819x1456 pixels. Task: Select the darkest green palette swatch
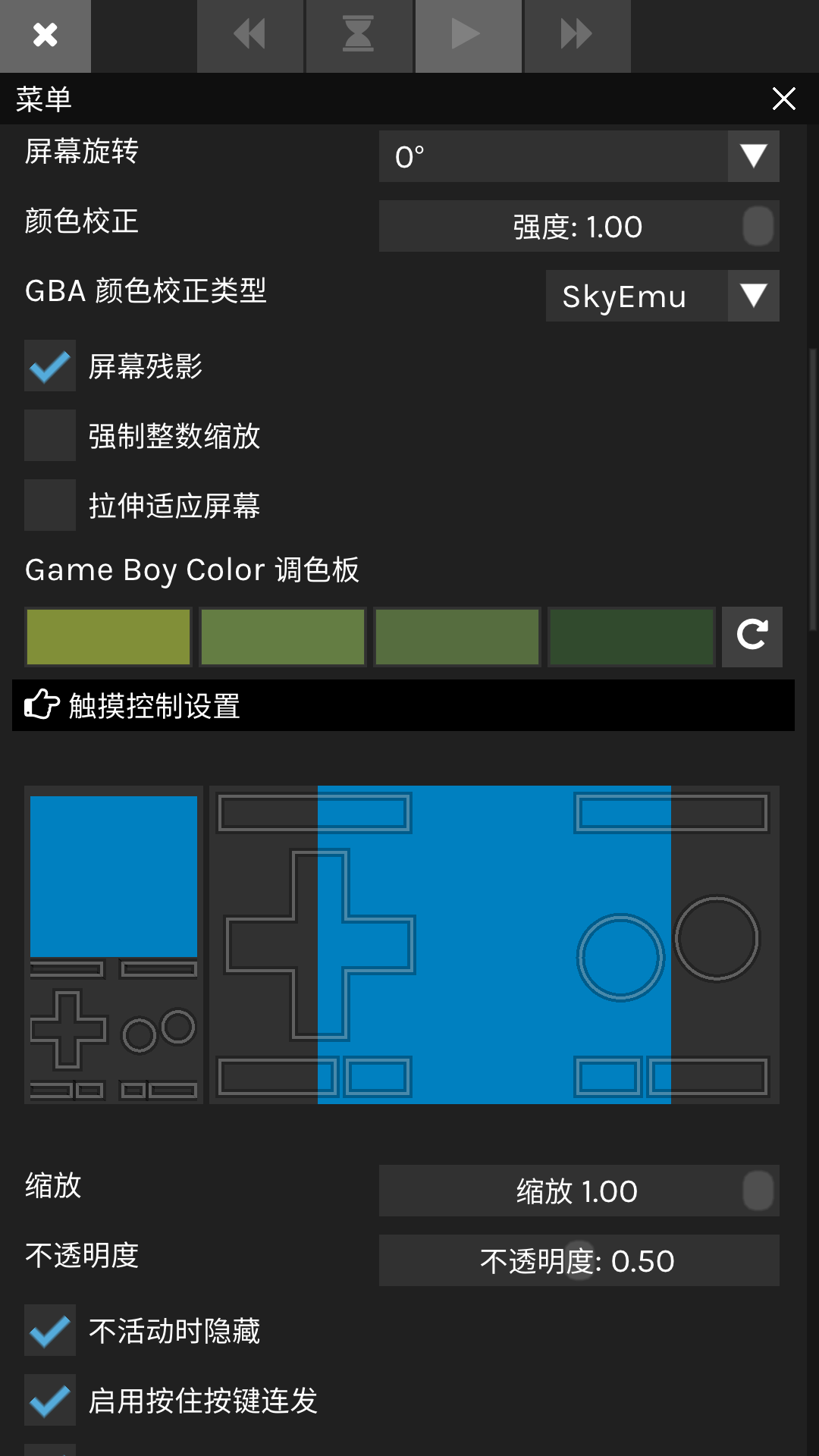pyautogui.click(x=631, y=637)
